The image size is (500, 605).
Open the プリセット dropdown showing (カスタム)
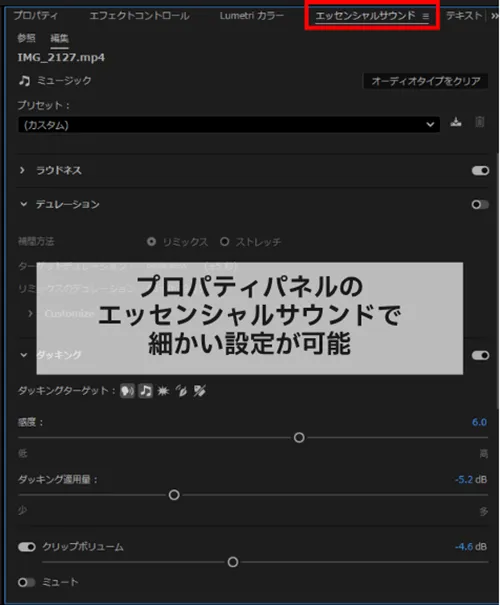pyautogui.click(x=229, y=125)
